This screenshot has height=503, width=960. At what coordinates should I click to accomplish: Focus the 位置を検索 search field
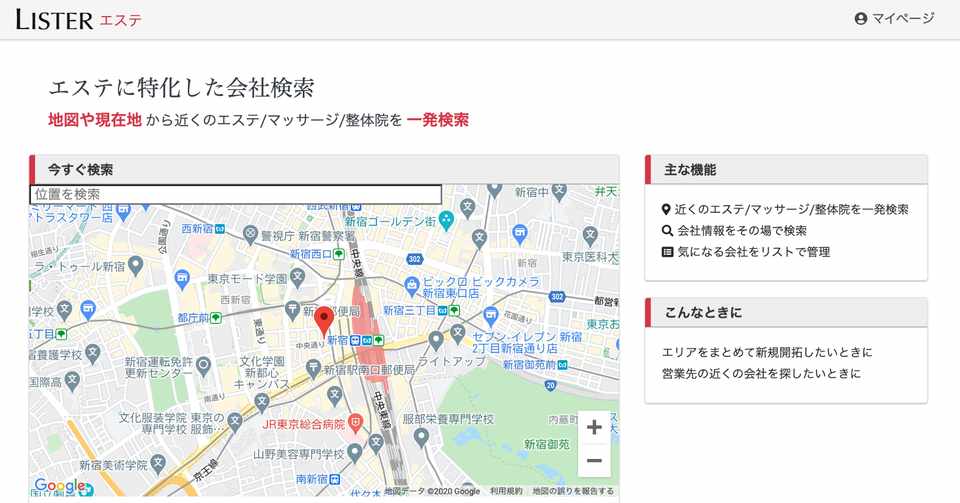(x=235, y=194)
